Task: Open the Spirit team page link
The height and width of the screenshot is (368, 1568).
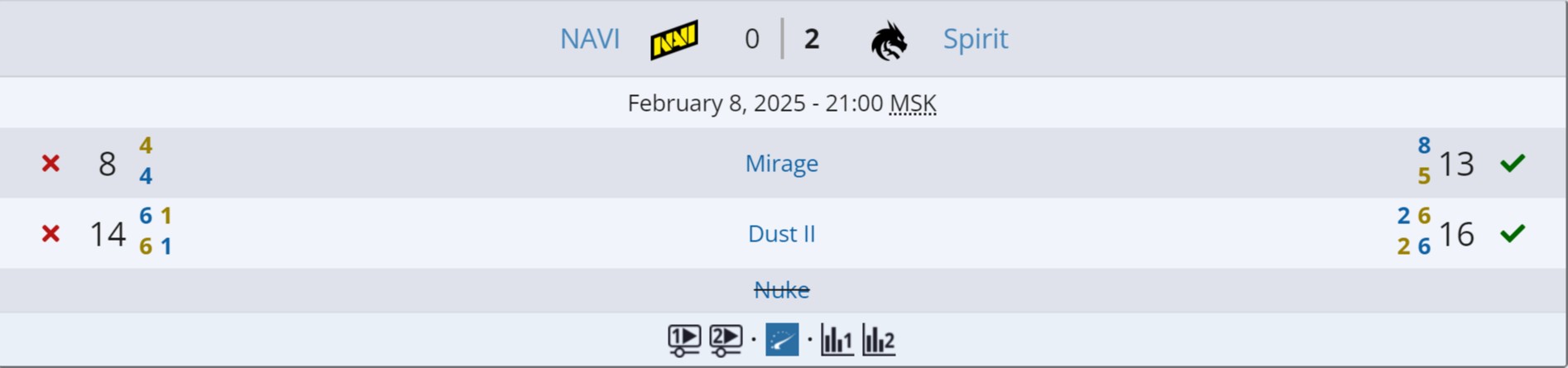Action: click(x=975, y=39)
